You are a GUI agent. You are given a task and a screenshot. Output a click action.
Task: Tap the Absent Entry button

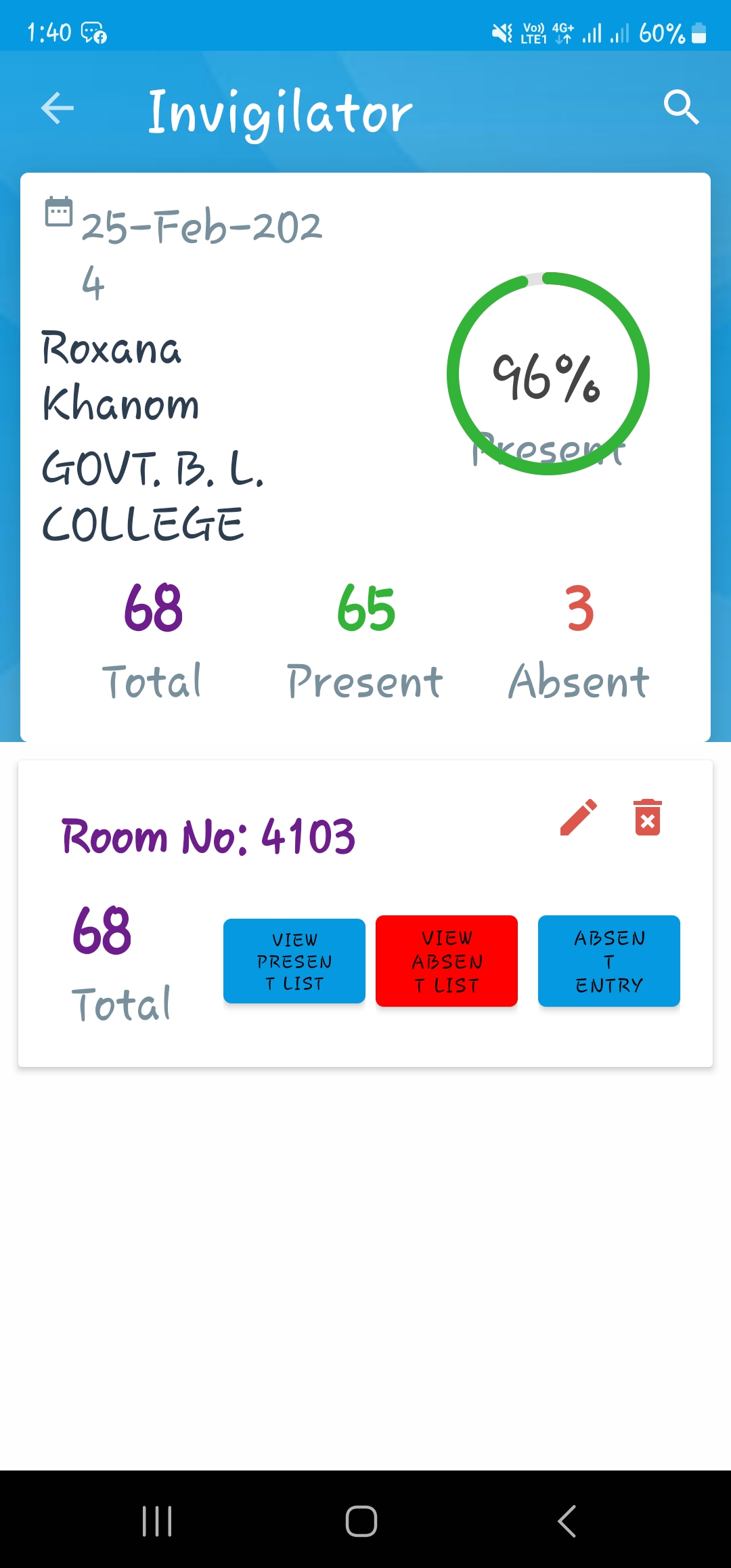(609, 961)
